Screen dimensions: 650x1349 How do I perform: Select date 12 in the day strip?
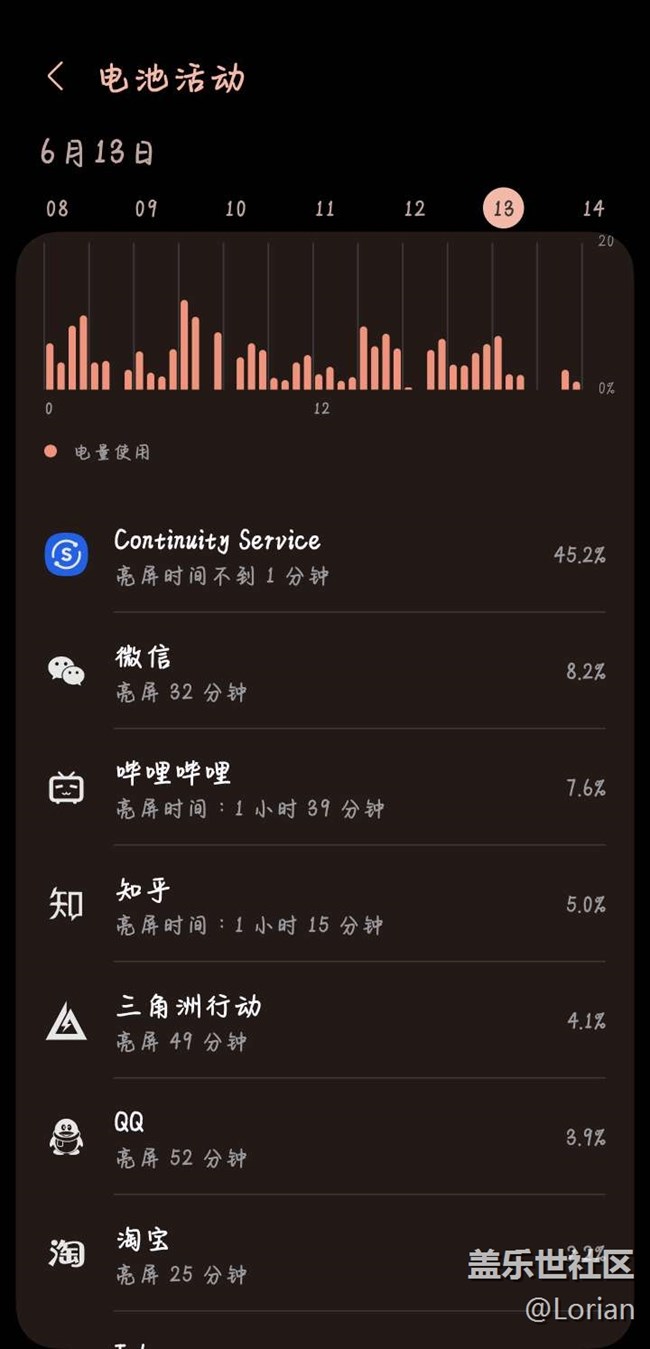coord(414,208)
